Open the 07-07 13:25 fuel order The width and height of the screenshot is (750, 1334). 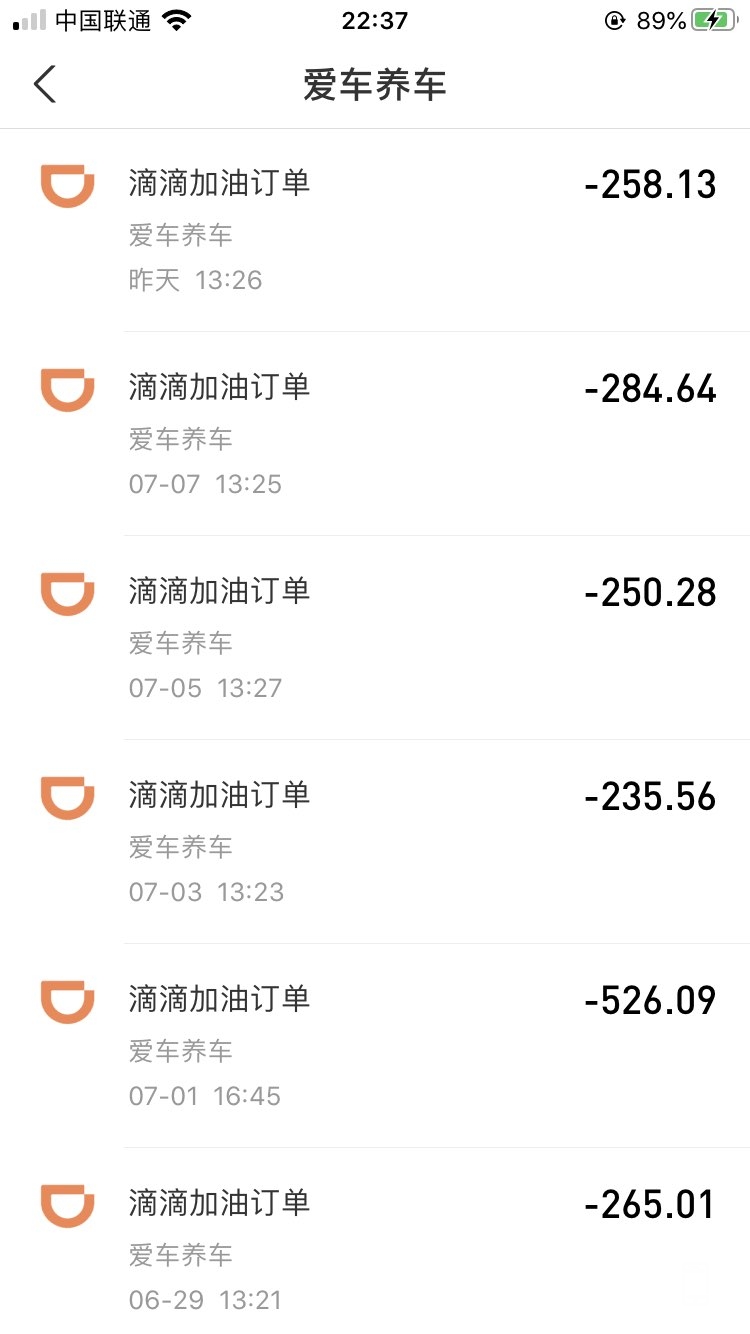coord(375,434)
